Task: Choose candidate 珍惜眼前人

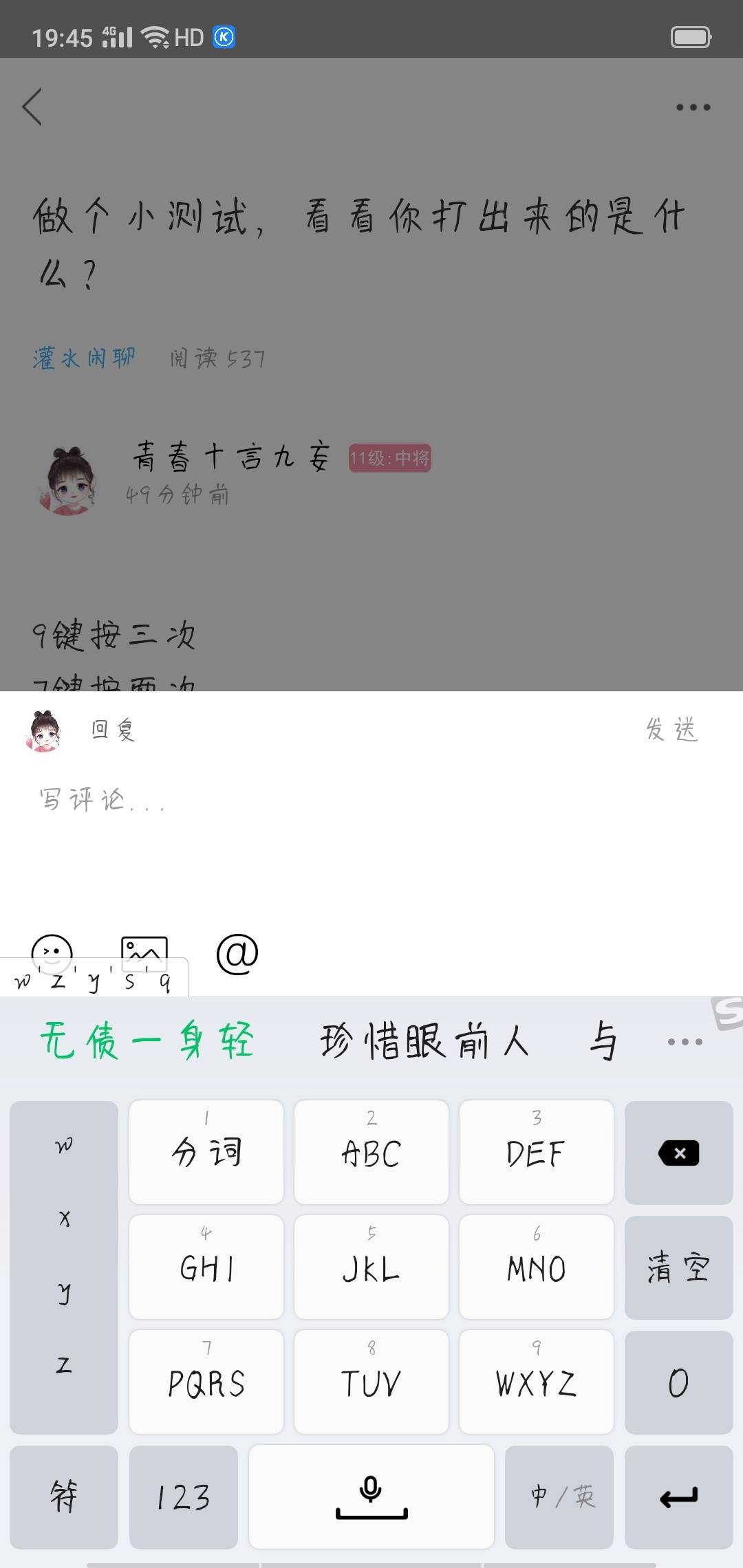Action: tap(424, 1041)
